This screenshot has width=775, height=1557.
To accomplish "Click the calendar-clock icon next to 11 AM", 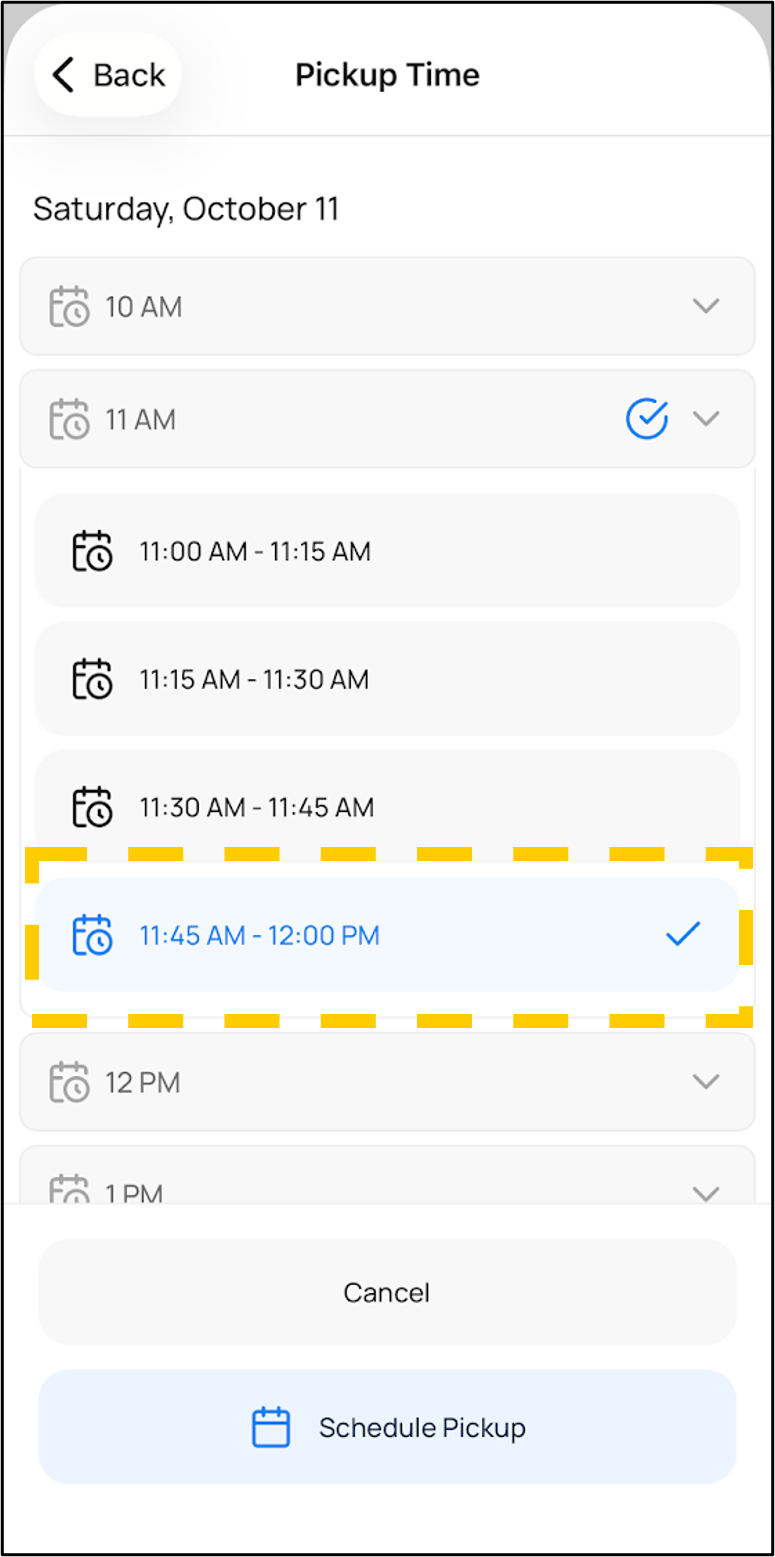I will (x=67, y=419).
